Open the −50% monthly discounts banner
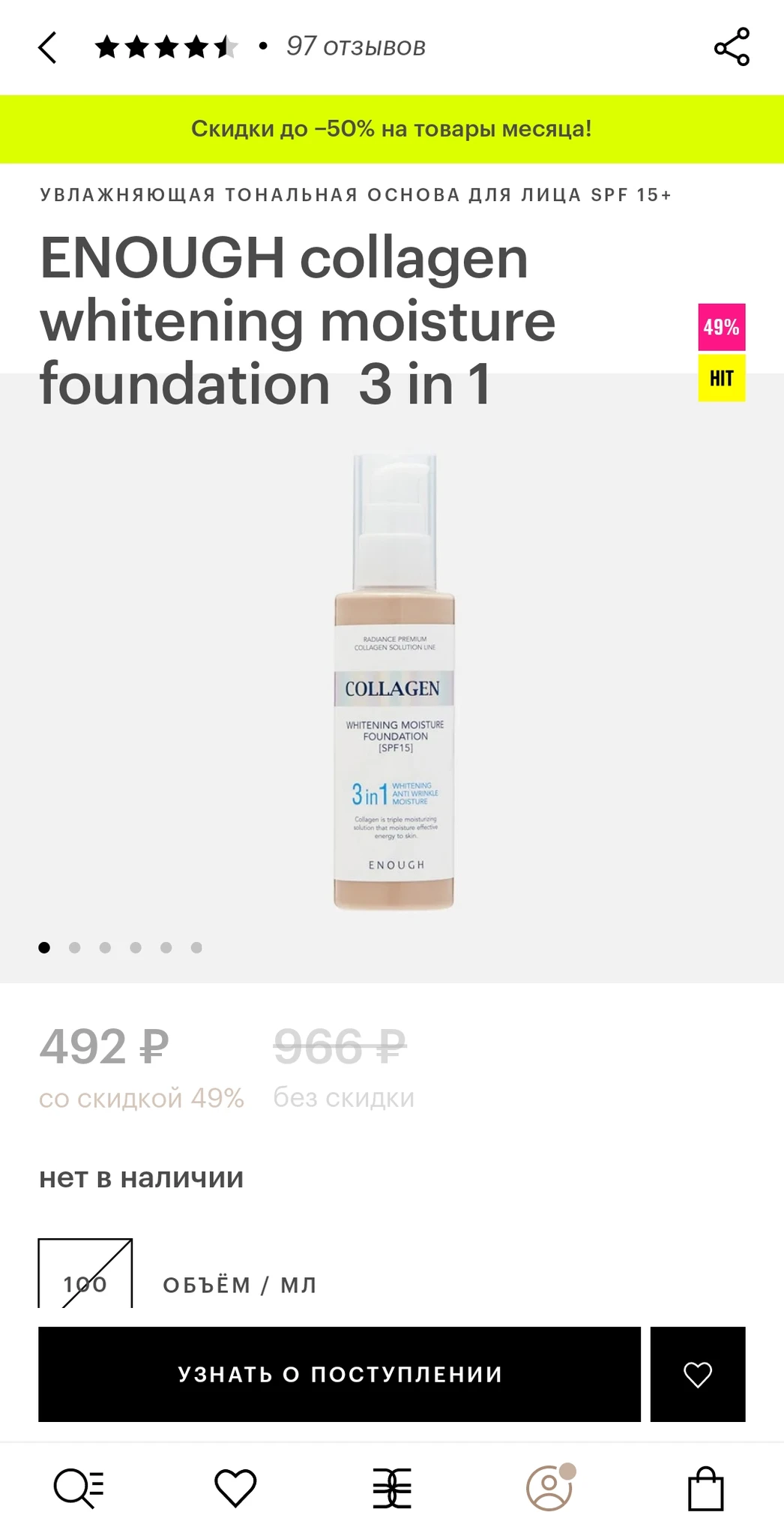The width and height of the screenshot is (784, 1536). pos(391,129)
